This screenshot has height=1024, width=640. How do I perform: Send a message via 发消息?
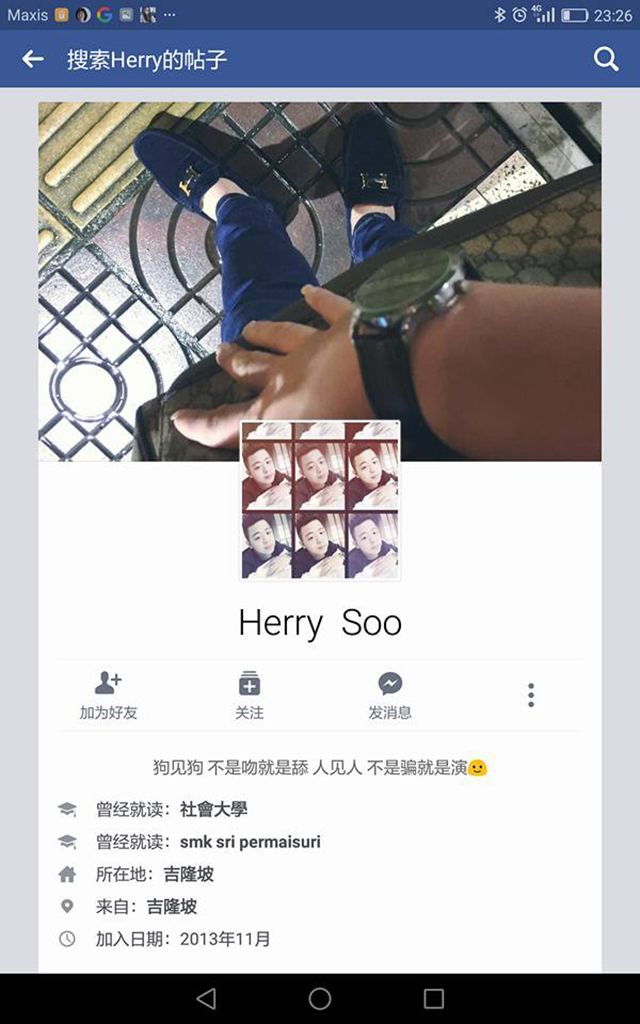tap(390, 694)
